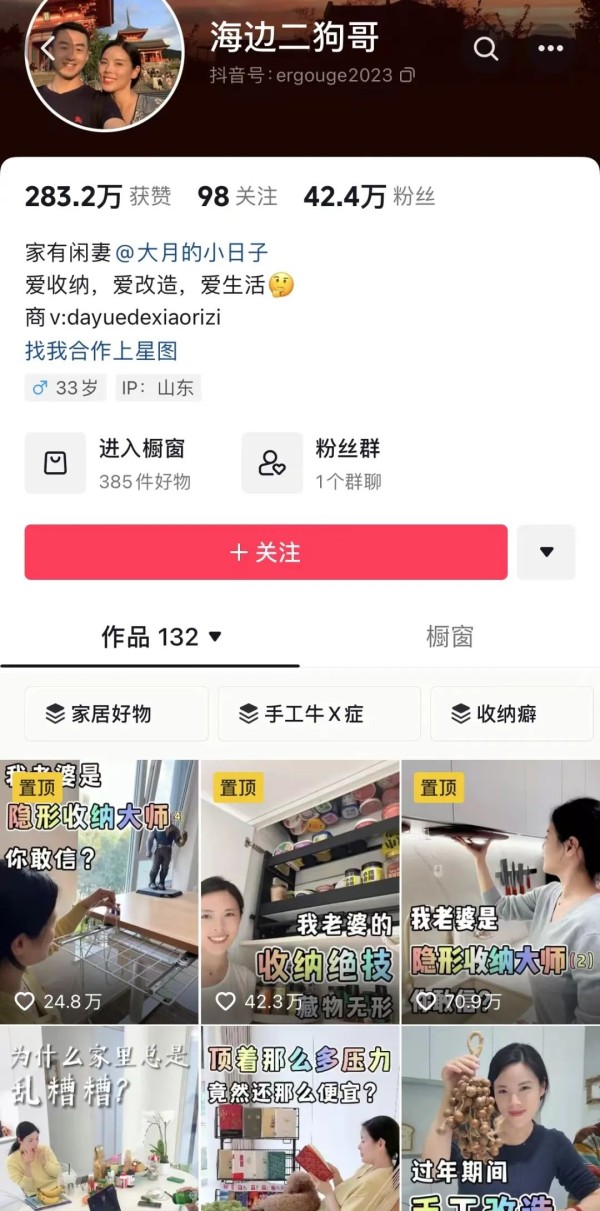The image size is (600, 1211).
Task: Open the 顶着那么多压力 video
Action: point(300,1118)
